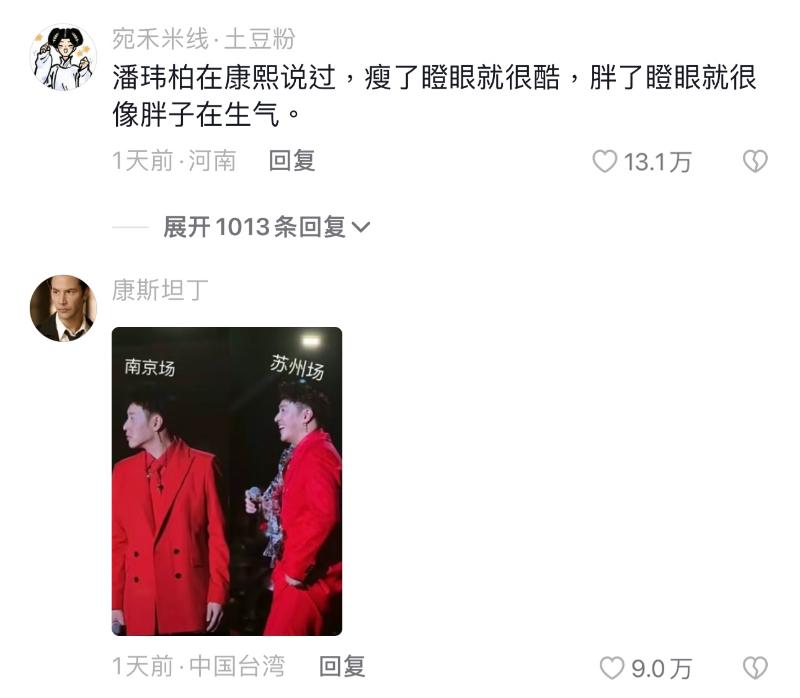The image size is (800, 698).
Task: View 康斯坦丁's comment image
Action: point(227,481)
